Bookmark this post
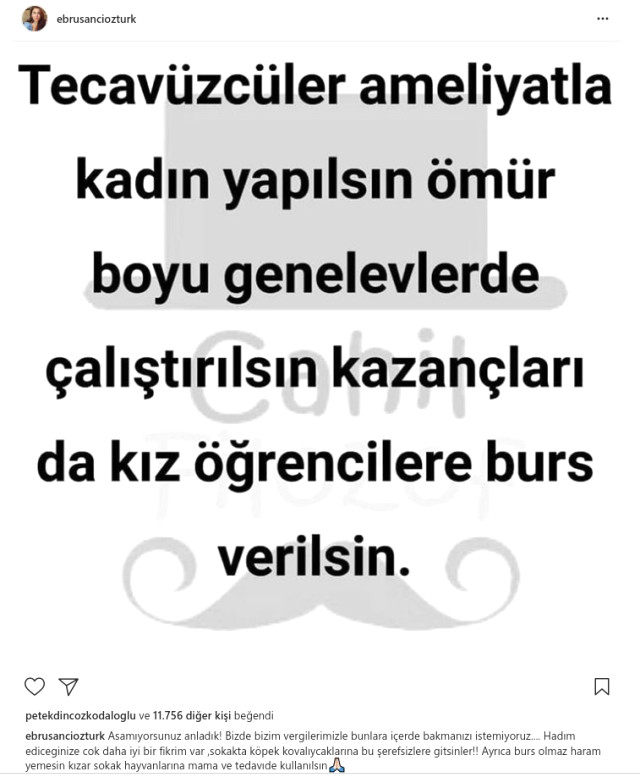640x777 pixels. click(602, 687)
